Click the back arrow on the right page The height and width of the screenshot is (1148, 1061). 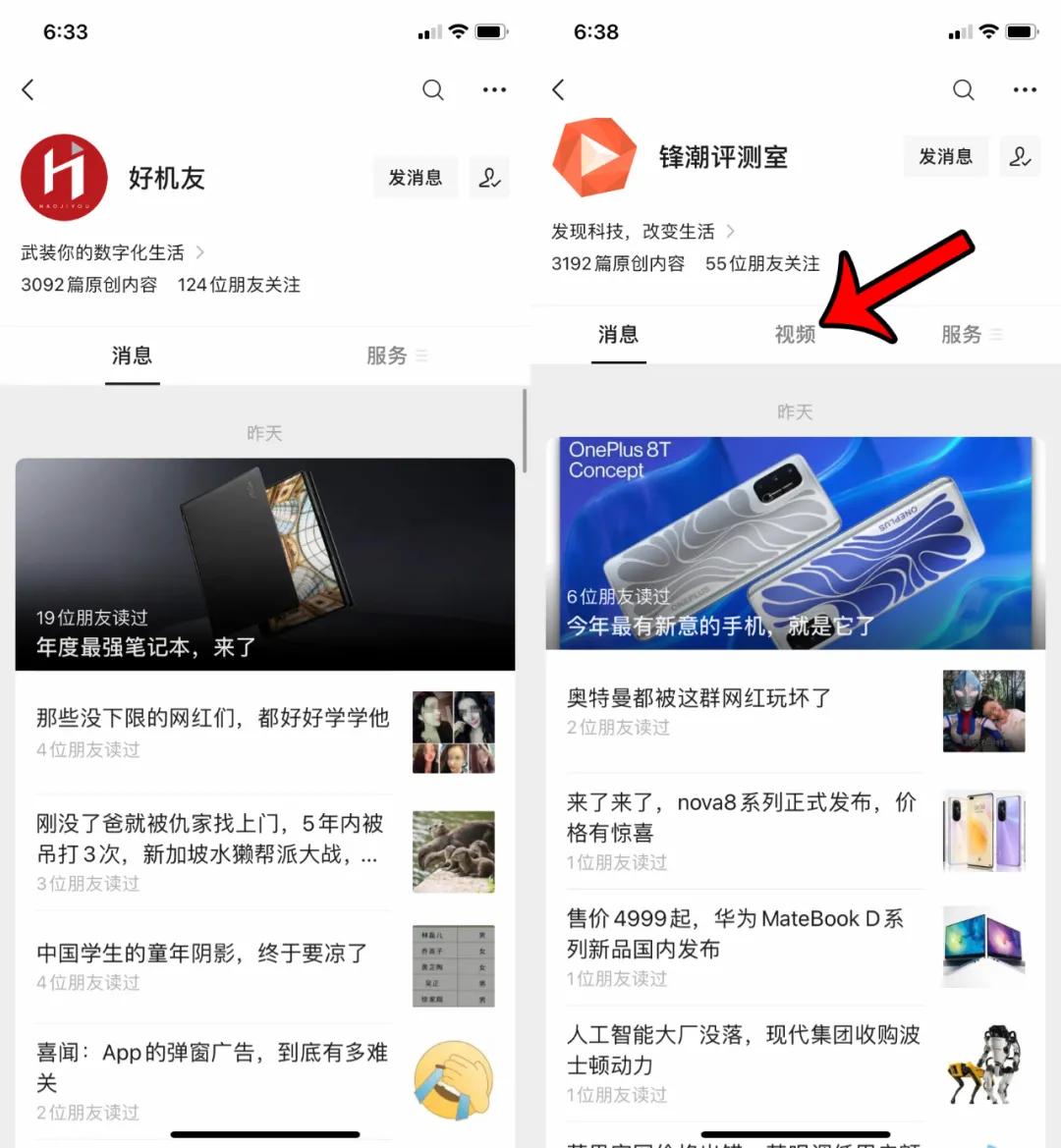pos(558,89)
